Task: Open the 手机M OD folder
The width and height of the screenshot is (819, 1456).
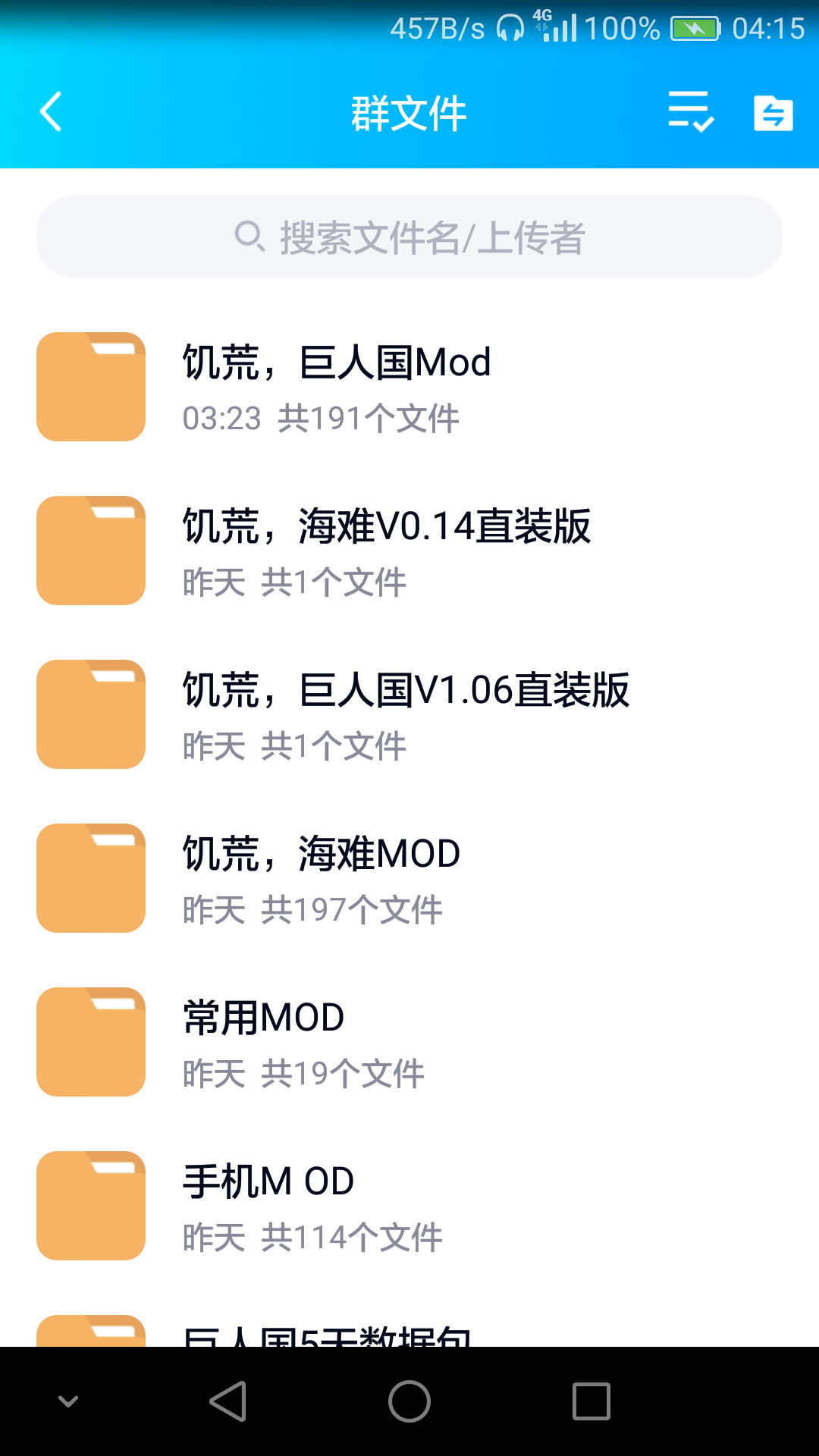Action: pyautogui.click(x=409, y=1206)
